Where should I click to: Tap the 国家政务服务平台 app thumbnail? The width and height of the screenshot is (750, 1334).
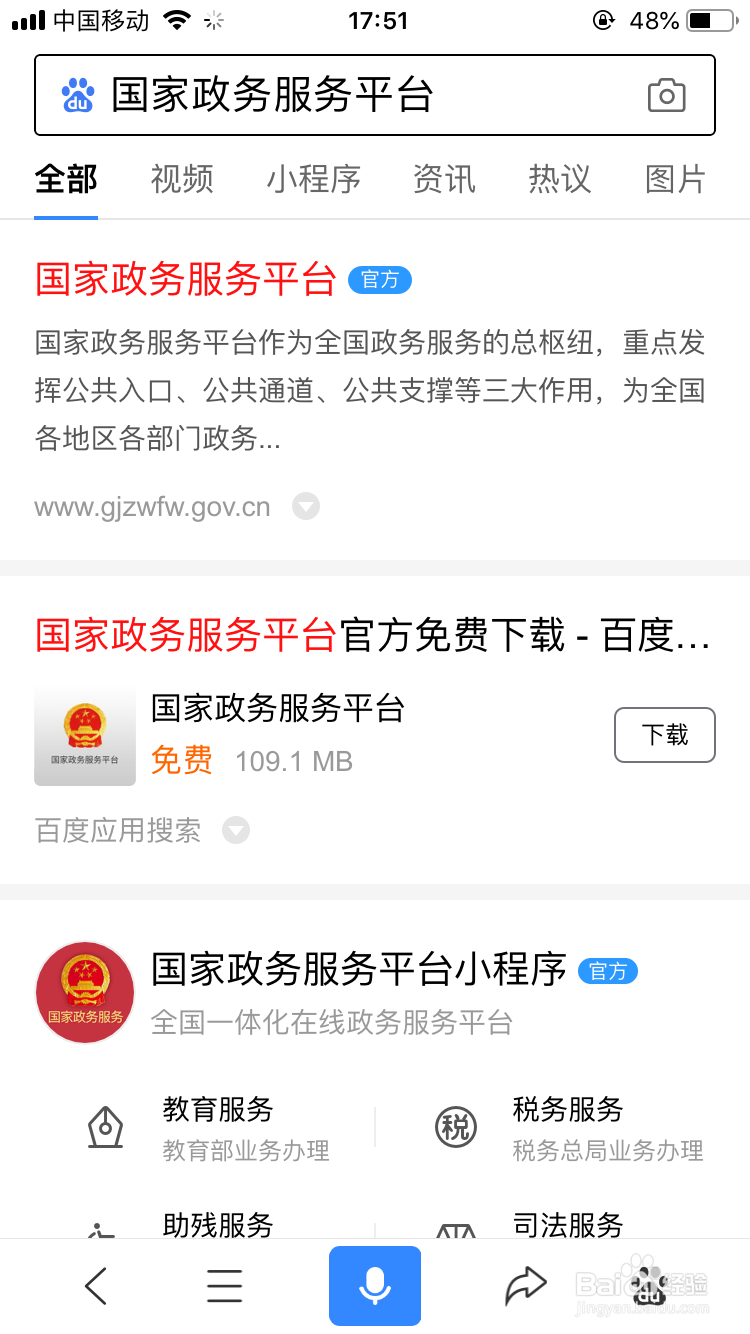click(85, 735)
